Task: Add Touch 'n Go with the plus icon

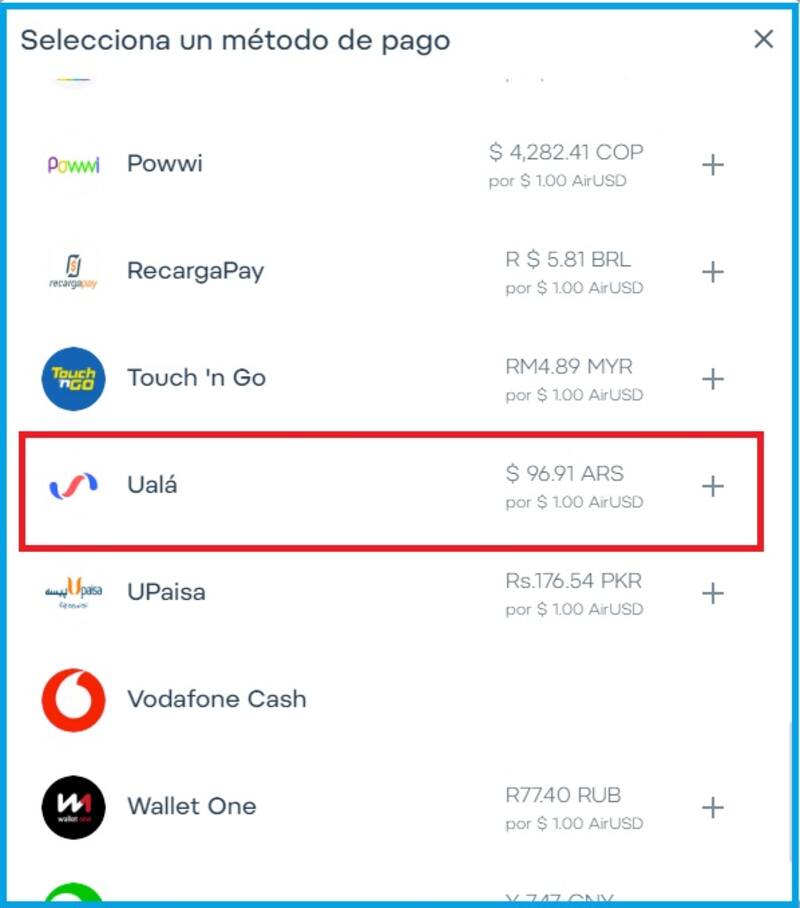Action: 712,379
